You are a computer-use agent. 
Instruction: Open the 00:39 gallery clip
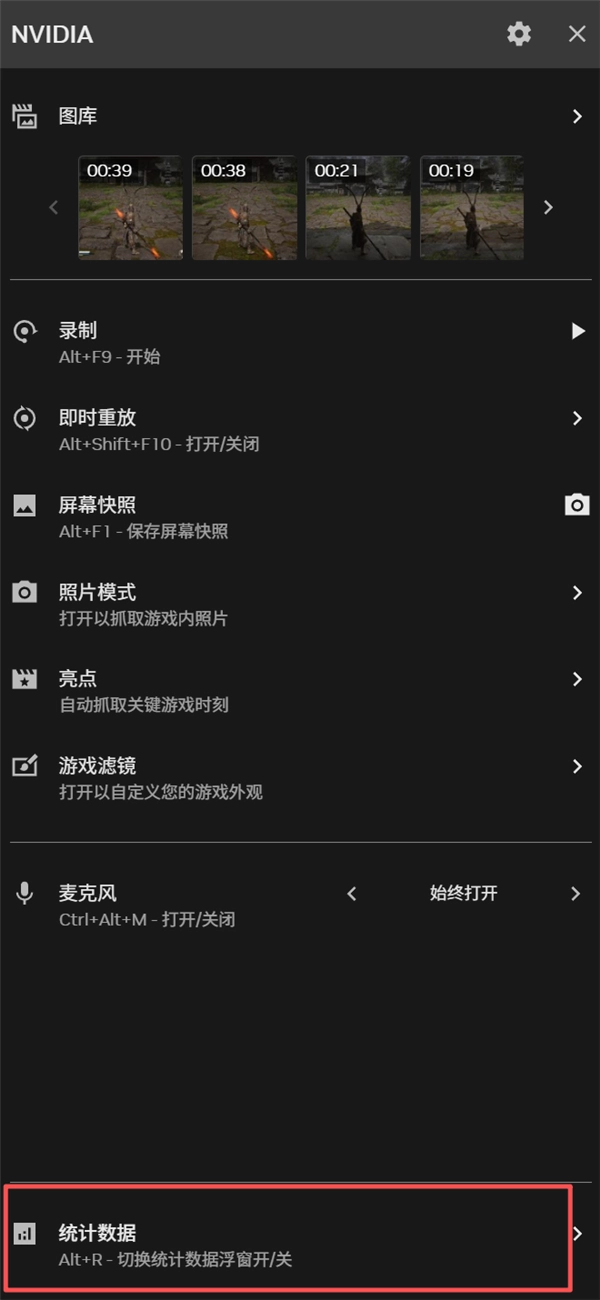click(x=130, y=207)
